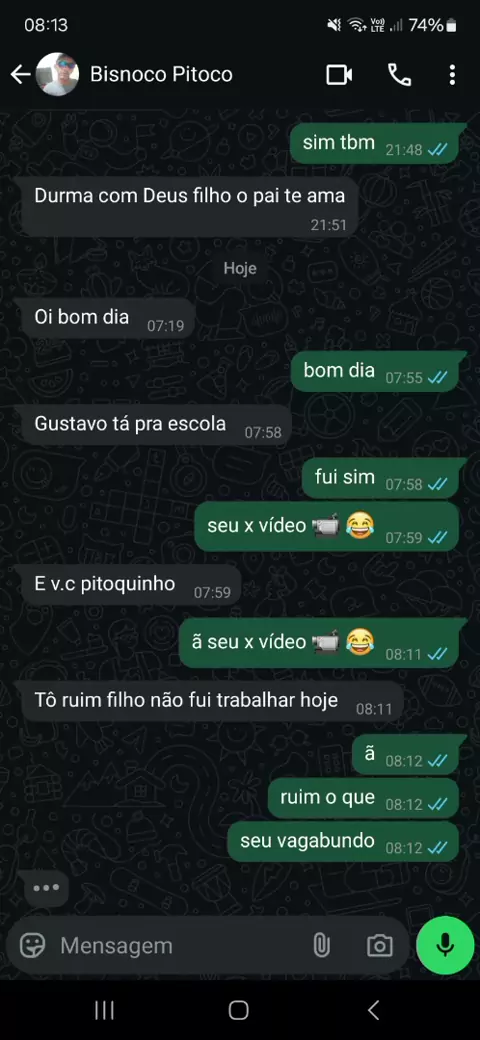This screenshot has width=480, height=1040.
Task: Start a voice call with Bisnoco Pitoco
Action: [399, 75]
